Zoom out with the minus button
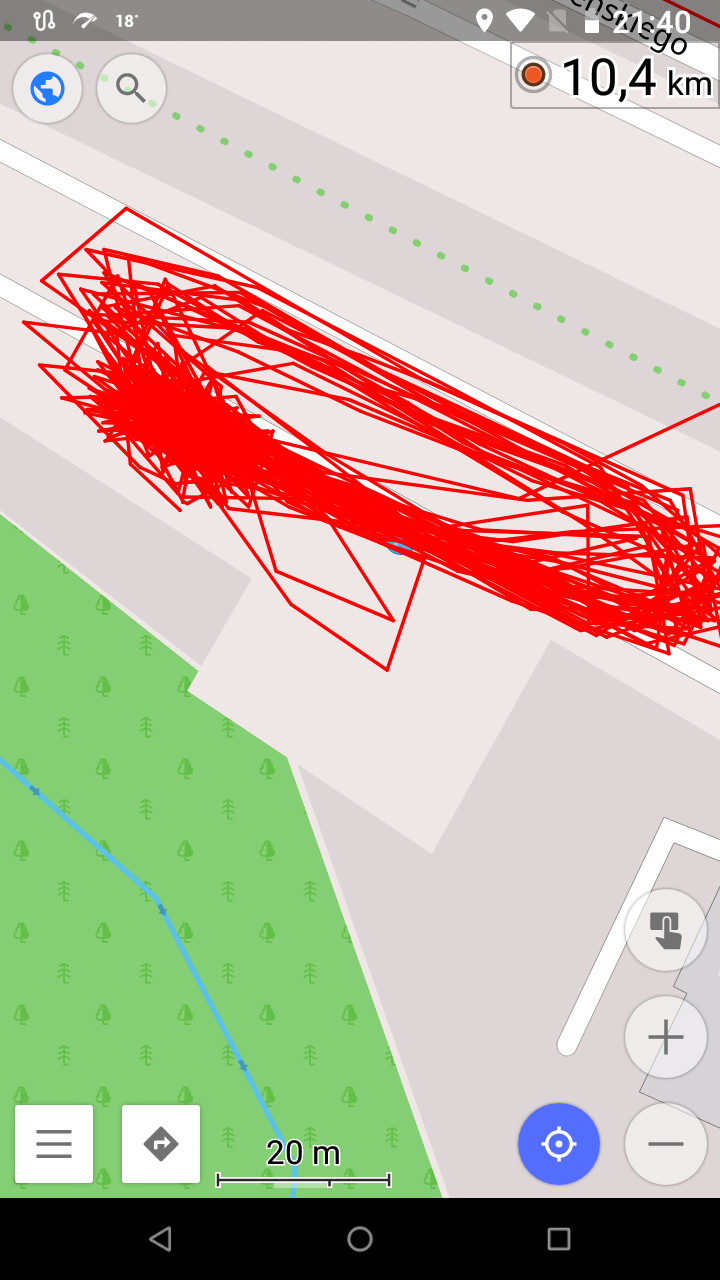The height and width of the screenshot is (1280, 720). 666,1144
